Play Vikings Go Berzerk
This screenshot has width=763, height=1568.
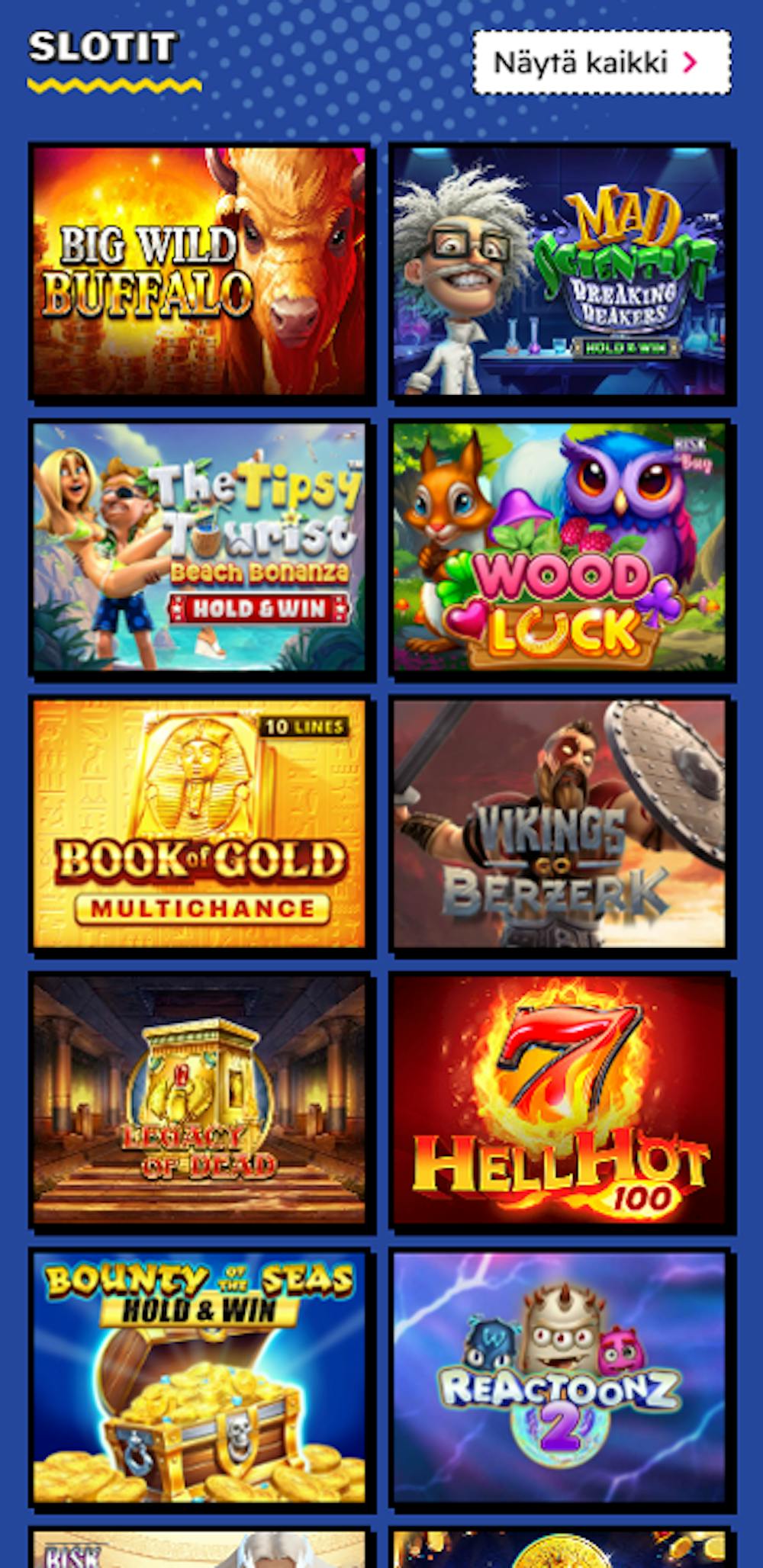[x=560, y=824]
